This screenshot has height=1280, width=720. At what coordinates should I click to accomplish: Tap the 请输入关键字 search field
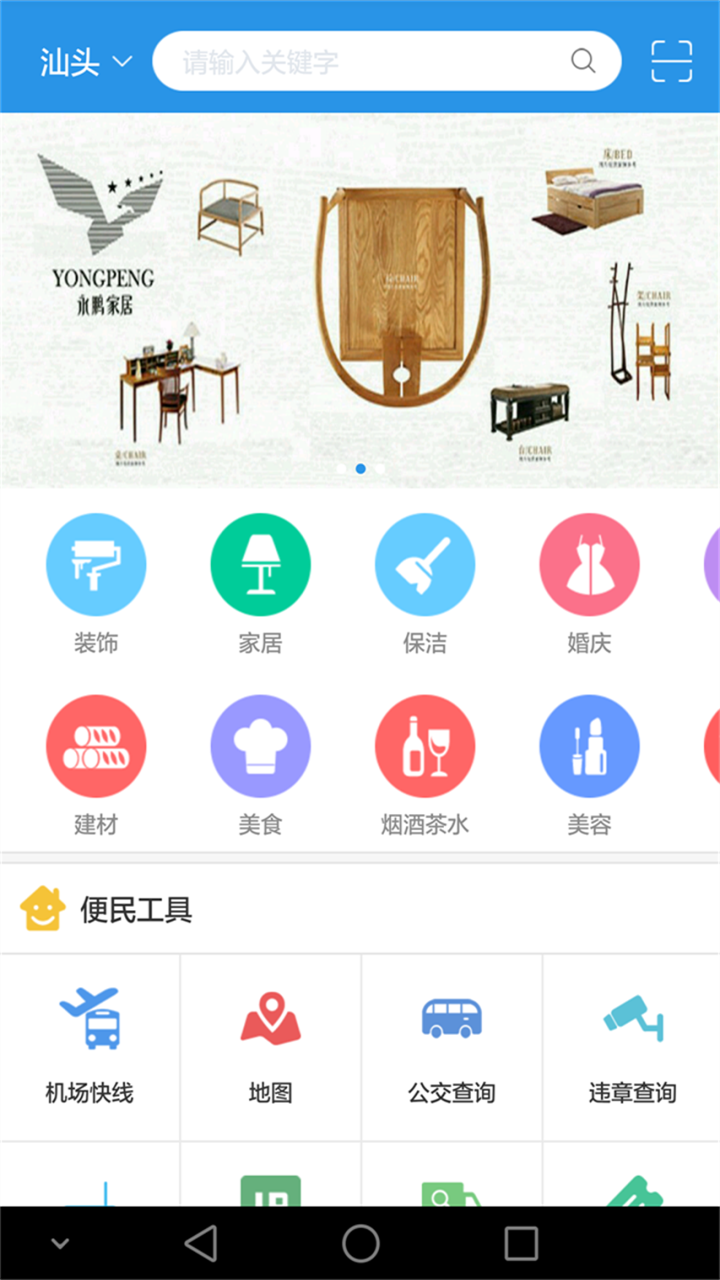coord(370,62)
